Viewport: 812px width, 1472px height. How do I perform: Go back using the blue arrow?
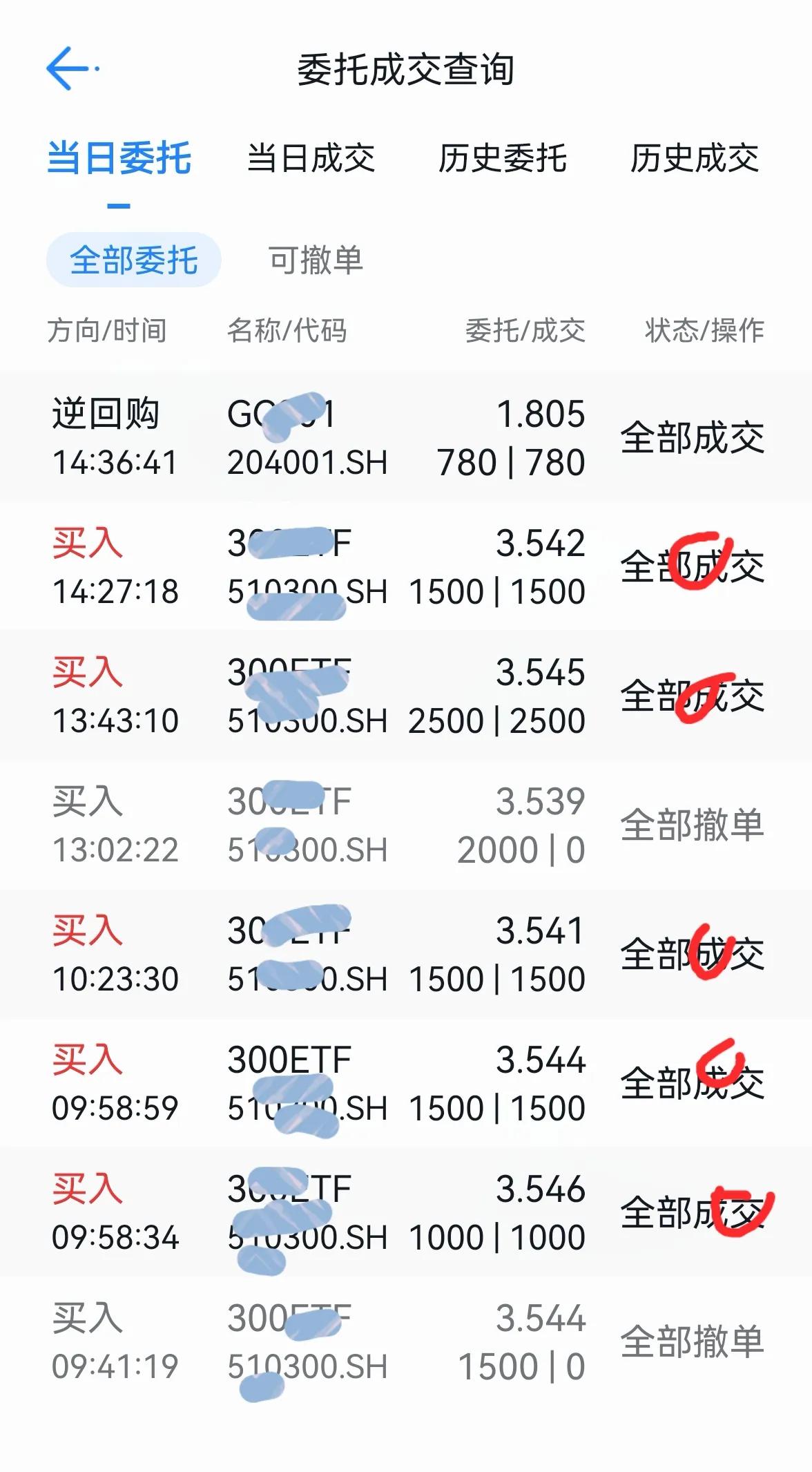coord(68,68)
